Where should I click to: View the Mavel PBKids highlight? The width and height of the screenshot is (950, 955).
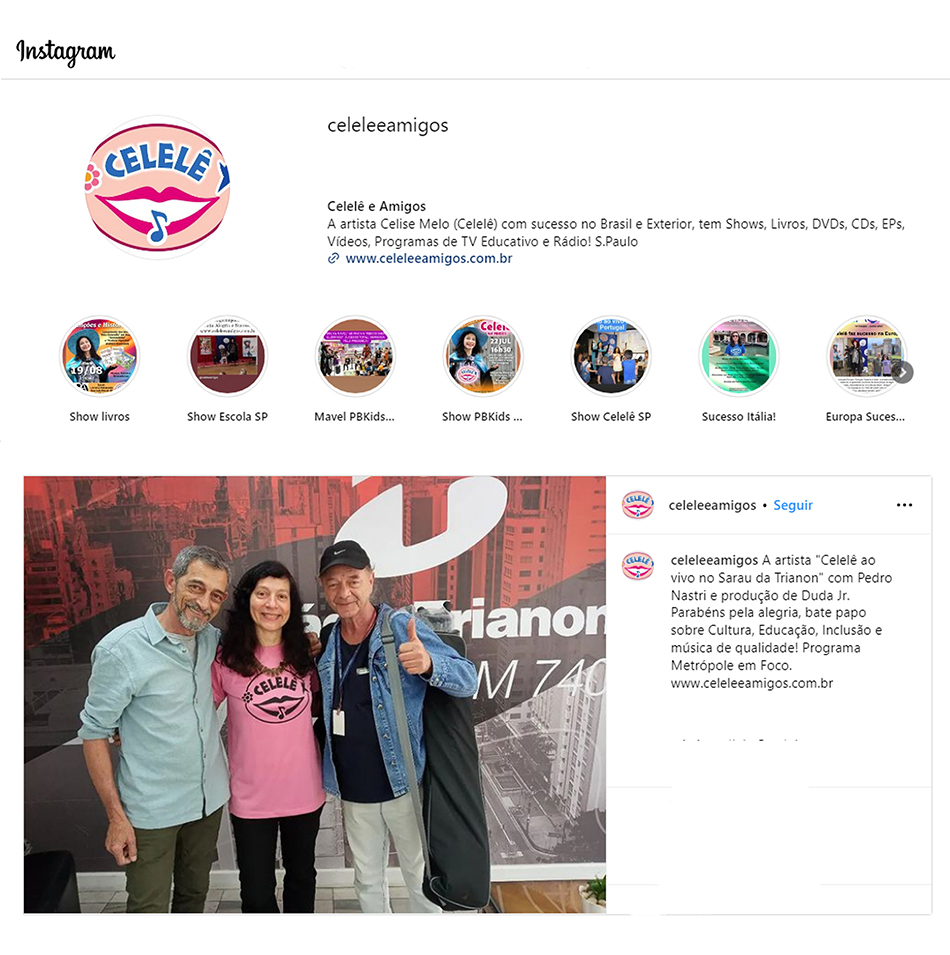[x=355, y=357]
